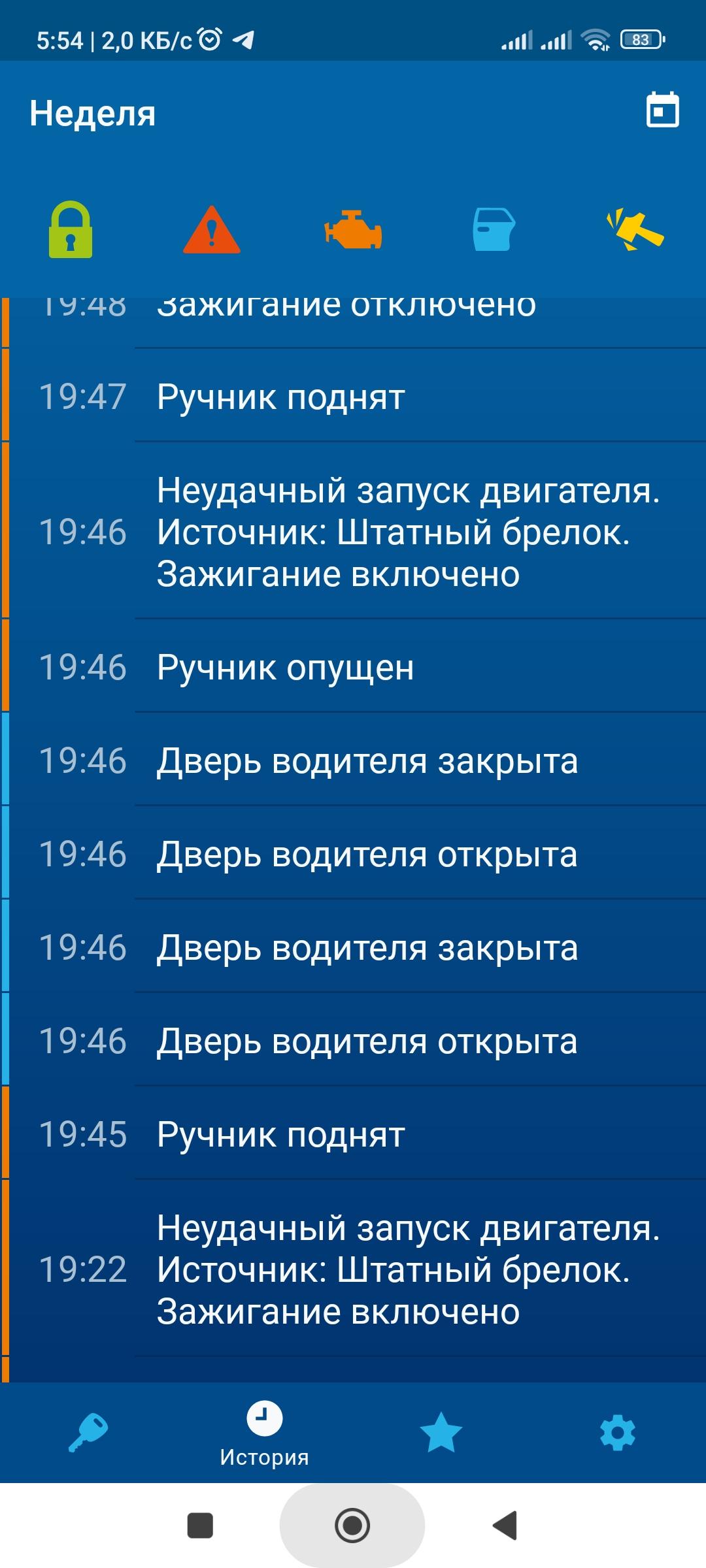Go back with the system back button
706x1568 pixels.
coord(505,1526)
